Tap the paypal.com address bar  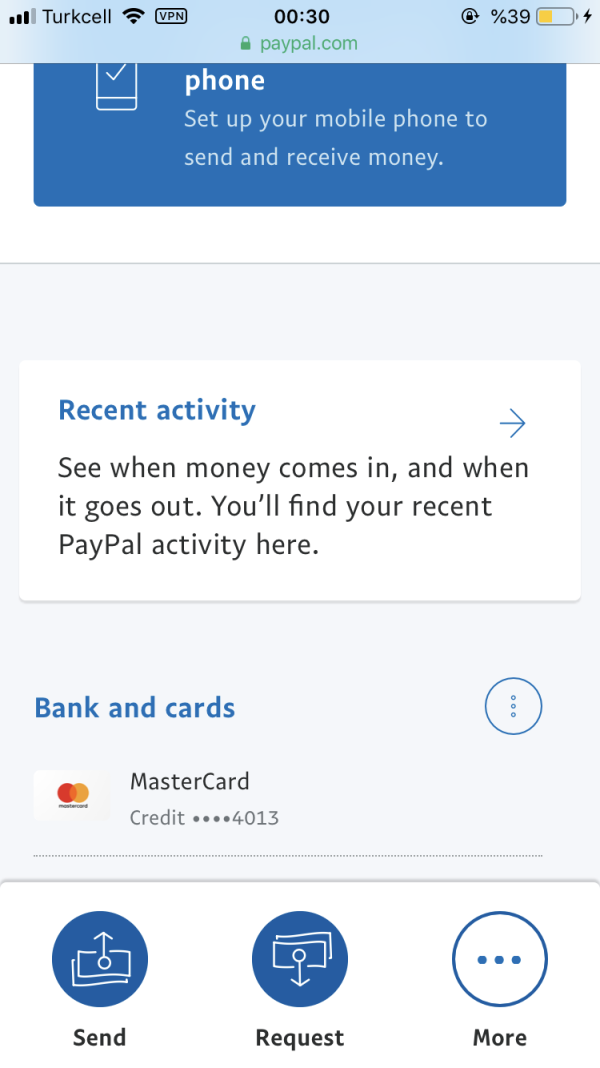click(x=300, y=44)
